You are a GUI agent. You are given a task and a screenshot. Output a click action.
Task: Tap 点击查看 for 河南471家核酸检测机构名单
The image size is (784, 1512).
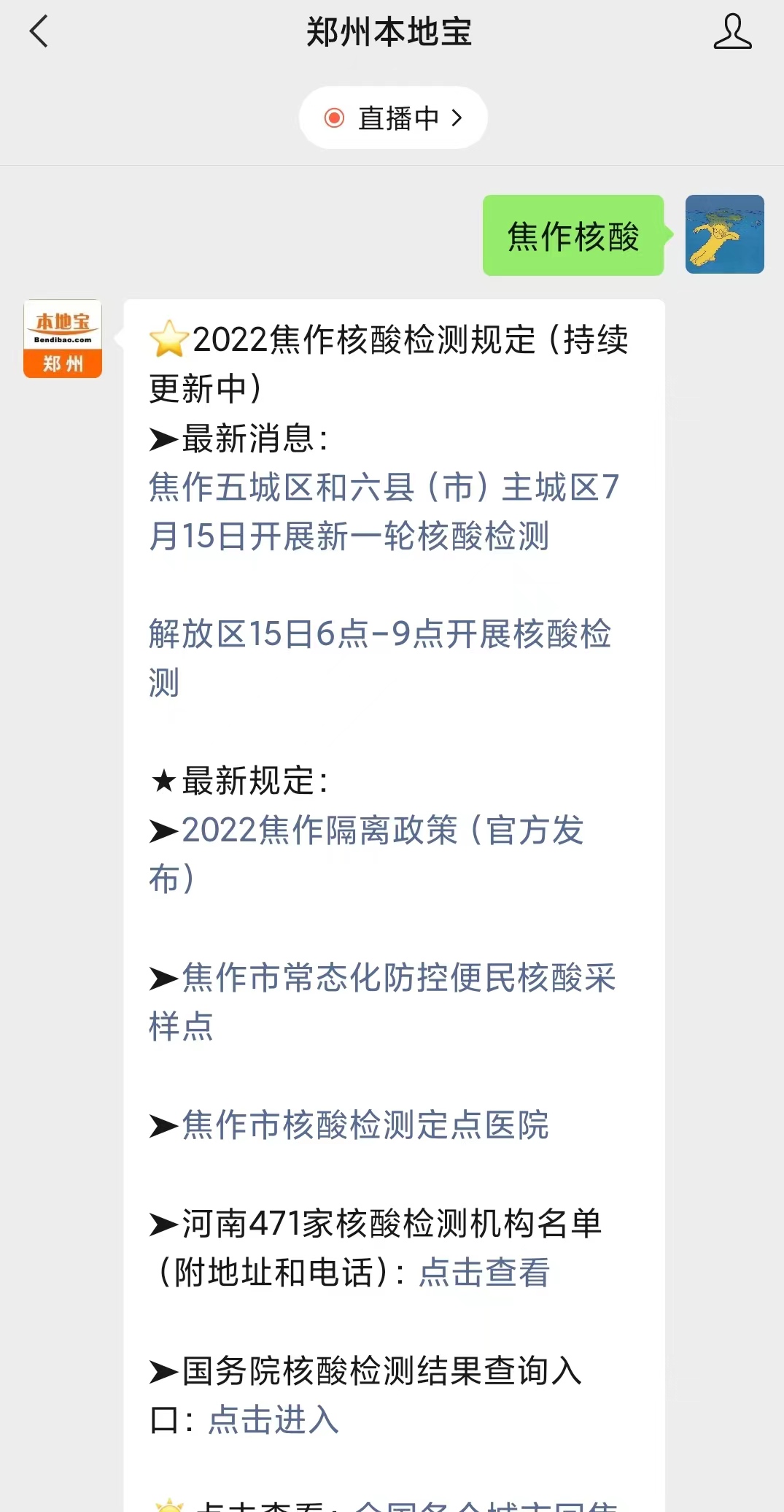(x=484, y=1272)
